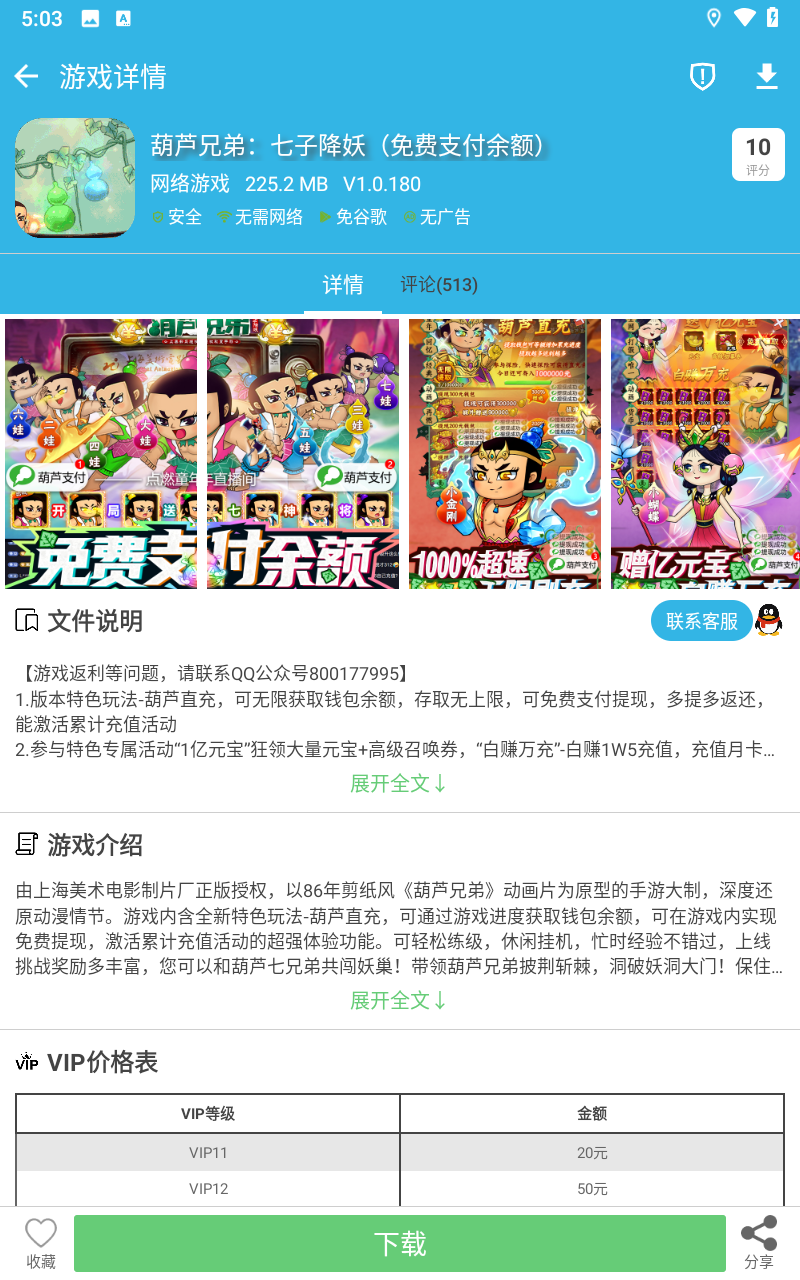The image size is (800, 1280).
Task: Add game to 收藏 favorites
Action: [41, 1243]
